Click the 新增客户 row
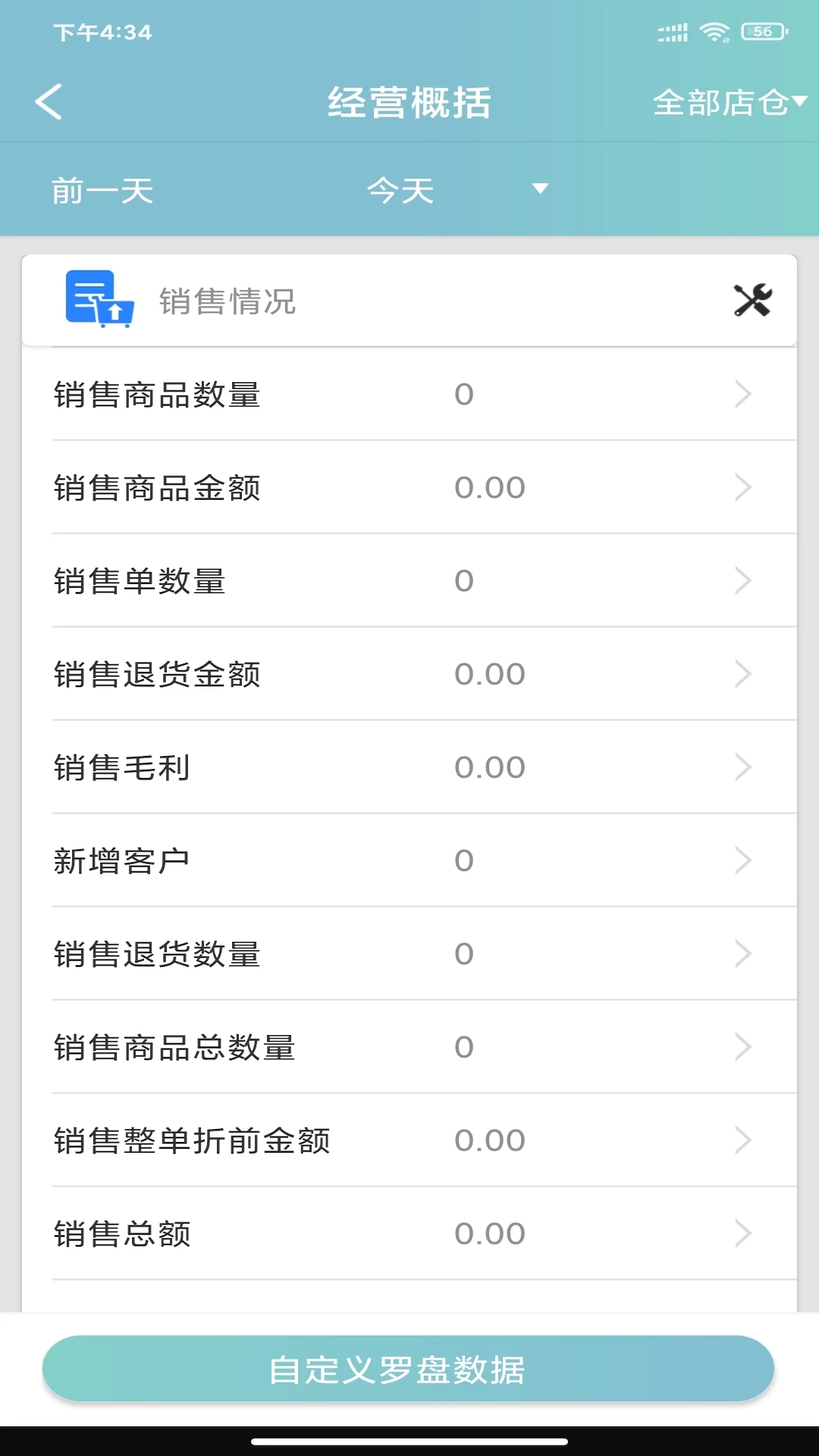 409,861
